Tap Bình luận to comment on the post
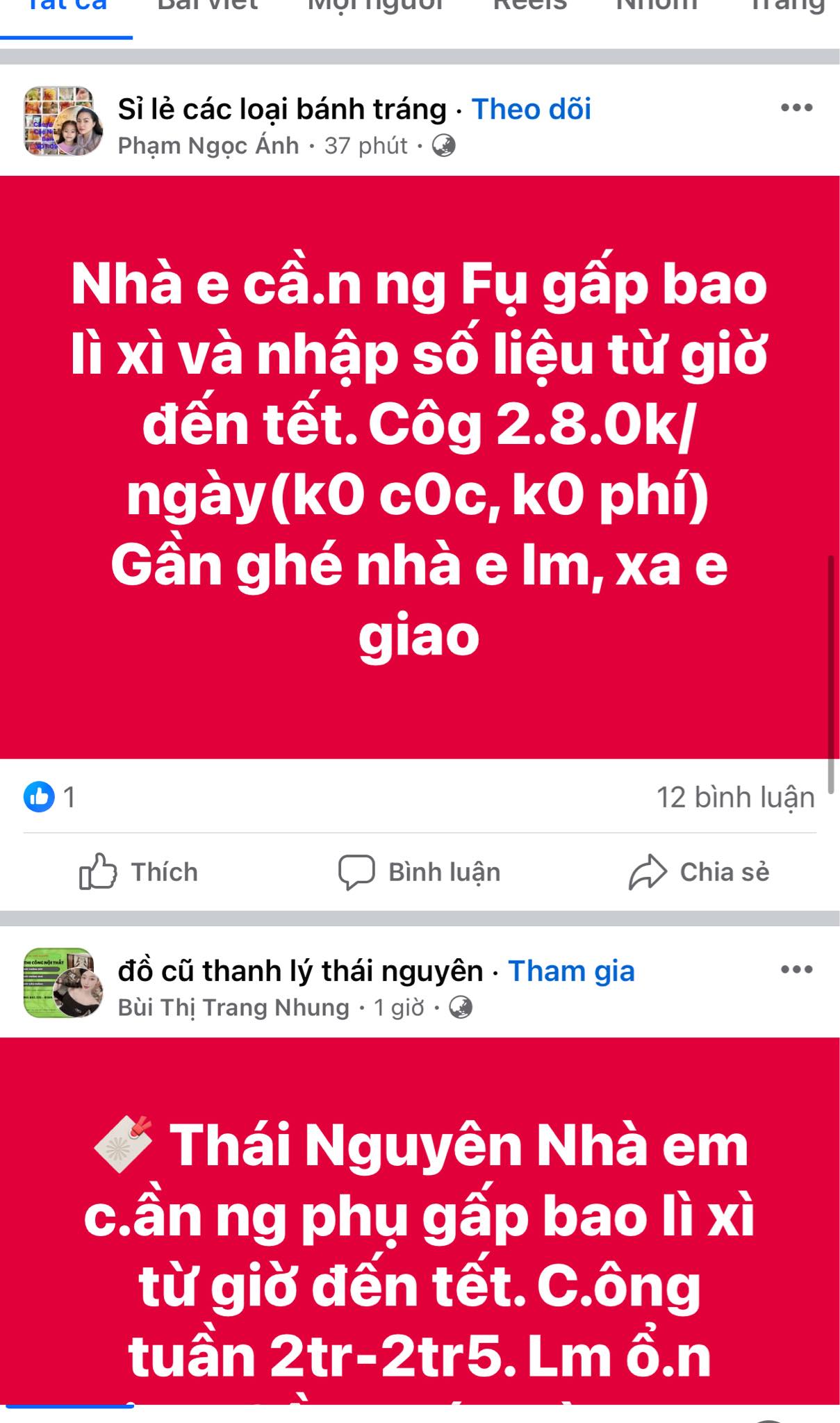Image resolution: width=840 pixels, height=1423 pixels. pyautogui.click(x=420, y=872)
